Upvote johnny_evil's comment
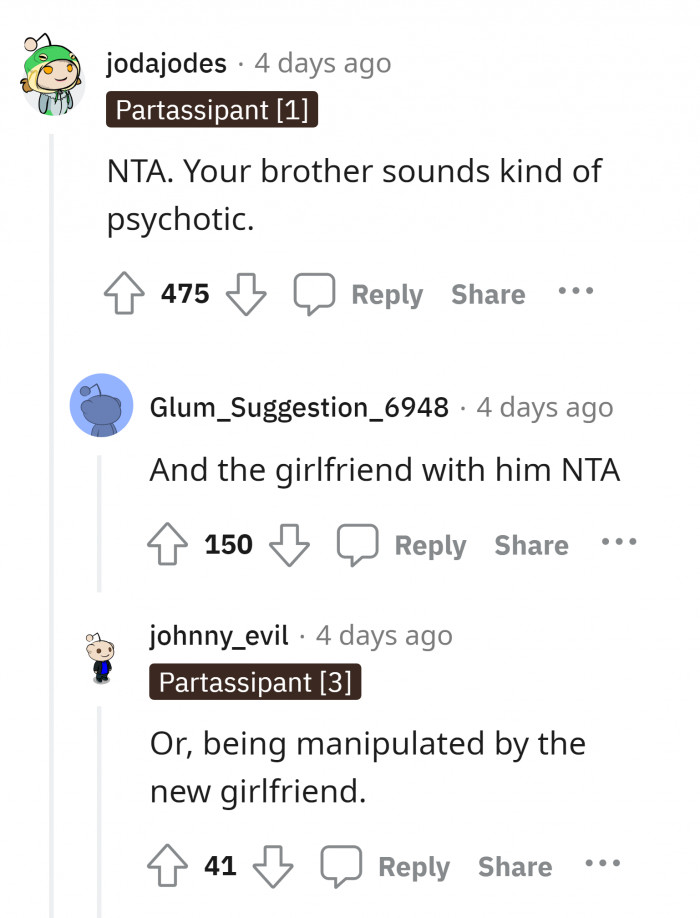The height and width of the screenshot is (918, 700). click(169, 866)
